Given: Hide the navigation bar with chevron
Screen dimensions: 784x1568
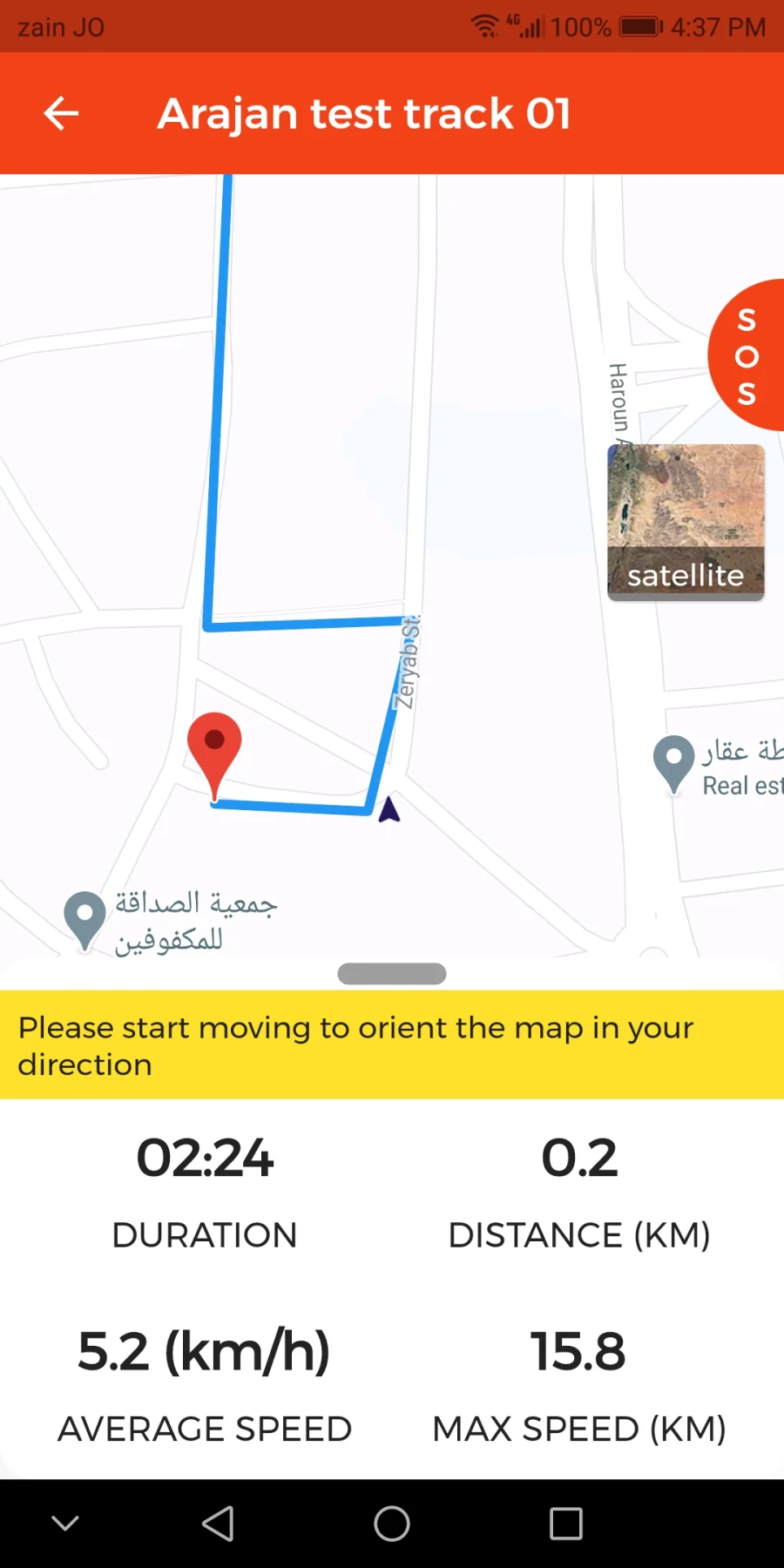Looking at the screenshot, I should tap(65, 1523).
